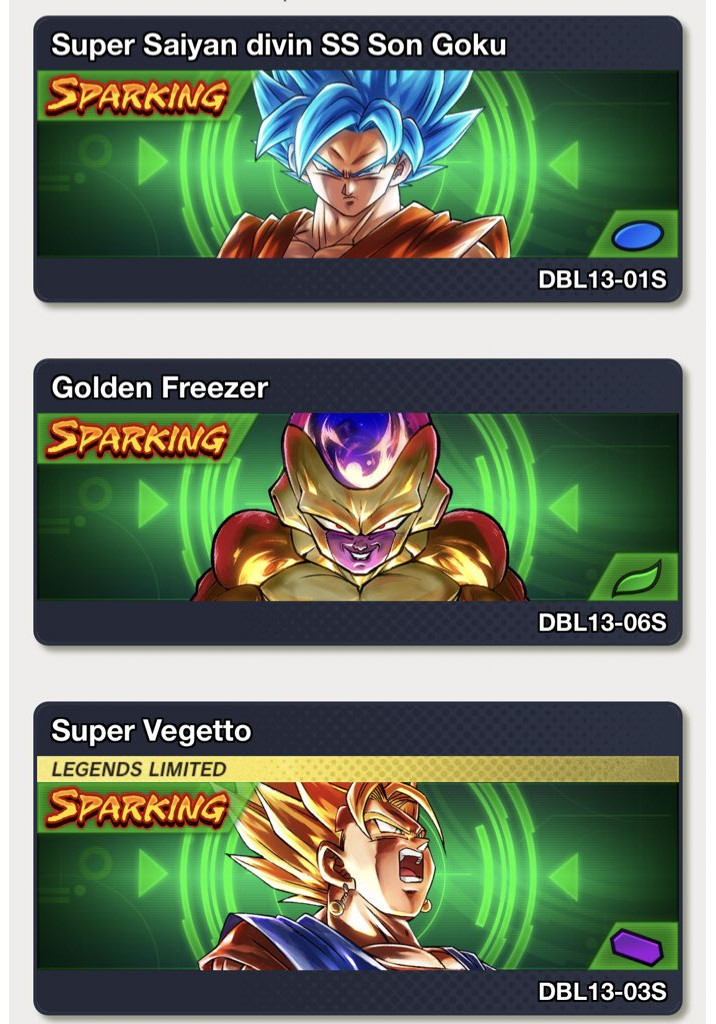Viewport: 716px width, 1024px height.
Task: Open Super Saiyan divin SS Son Goku card
Action: tap(357, 160)
